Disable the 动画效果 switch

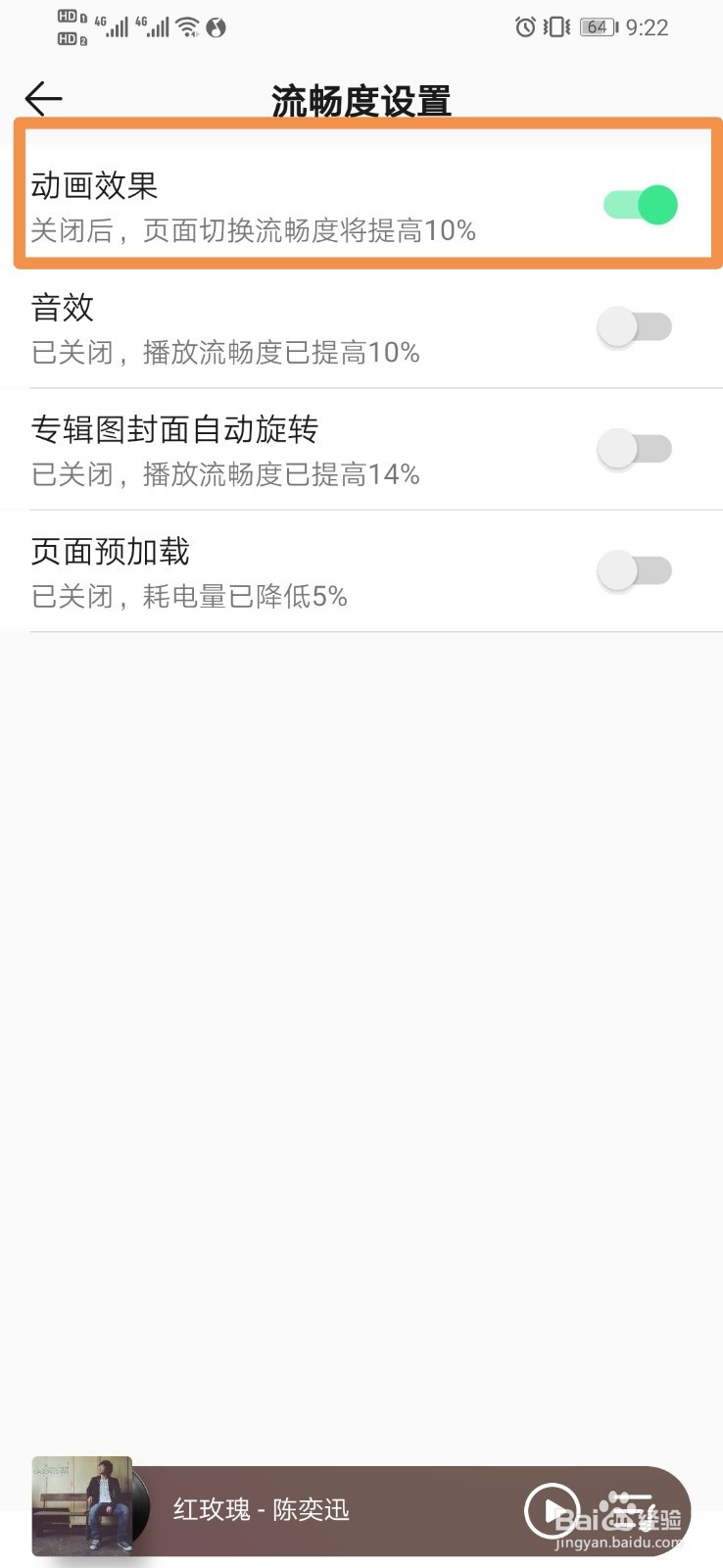pyautogui.click(x=639, y=205)
